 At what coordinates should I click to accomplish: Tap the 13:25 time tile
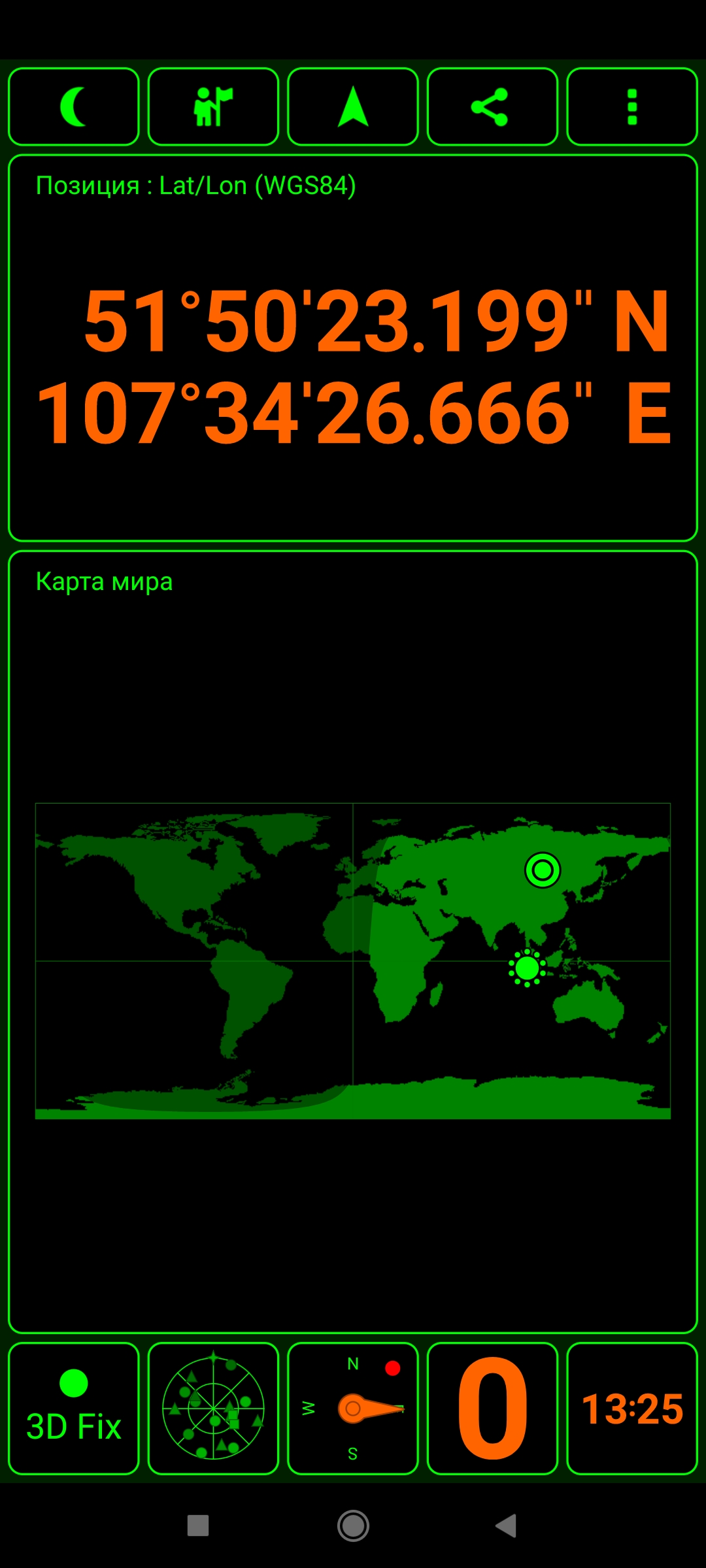pyautogui.click(x=631, y=1409)
